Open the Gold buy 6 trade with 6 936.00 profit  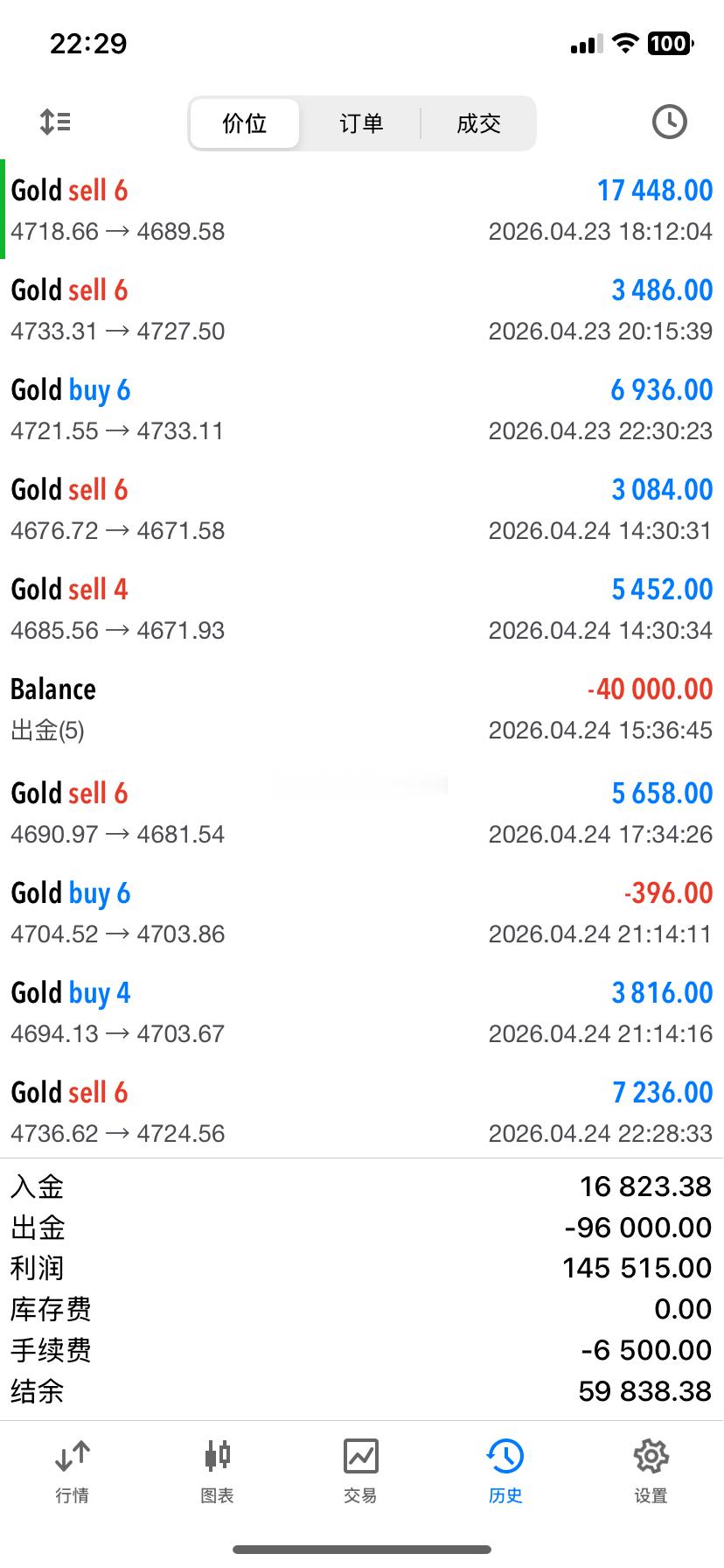(362, 409)
